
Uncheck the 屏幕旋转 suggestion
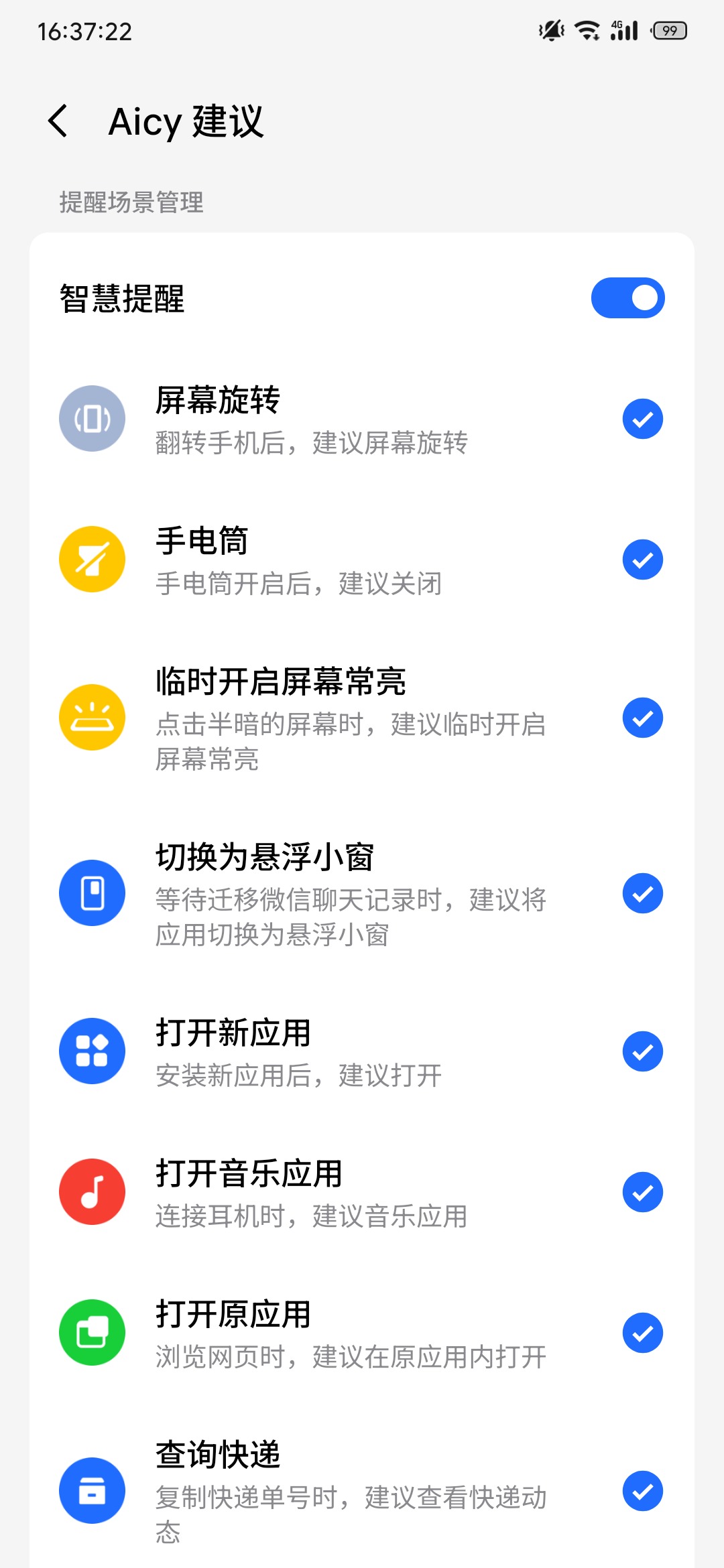tap(642, 417)
